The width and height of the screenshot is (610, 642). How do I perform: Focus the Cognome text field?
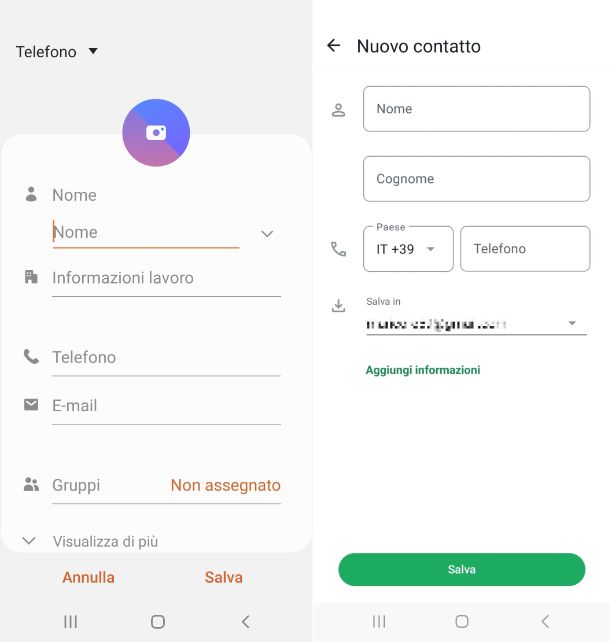(476, 179)
